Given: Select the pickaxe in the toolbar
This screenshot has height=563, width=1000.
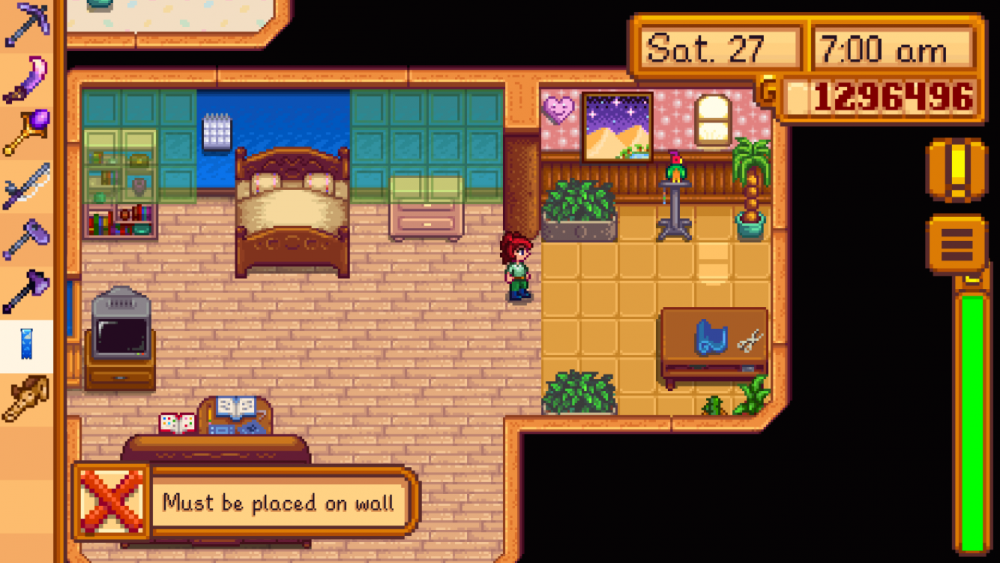Looking at the screenshot, I should click(27, 22).
